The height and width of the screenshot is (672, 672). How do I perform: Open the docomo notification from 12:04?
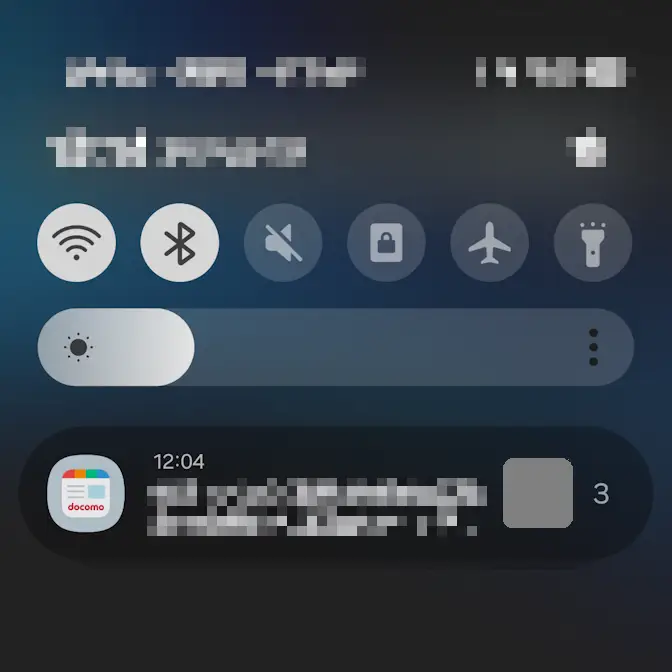(x=310, y=495)
